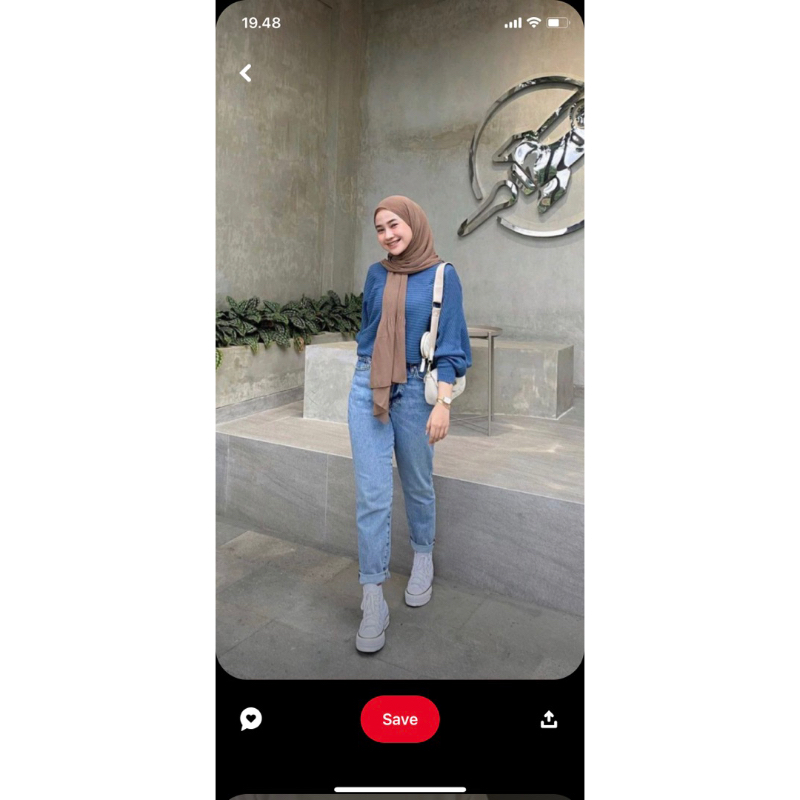The image size is (800, 800).
Task: Tap the red Save button
Action: point(400,719)
